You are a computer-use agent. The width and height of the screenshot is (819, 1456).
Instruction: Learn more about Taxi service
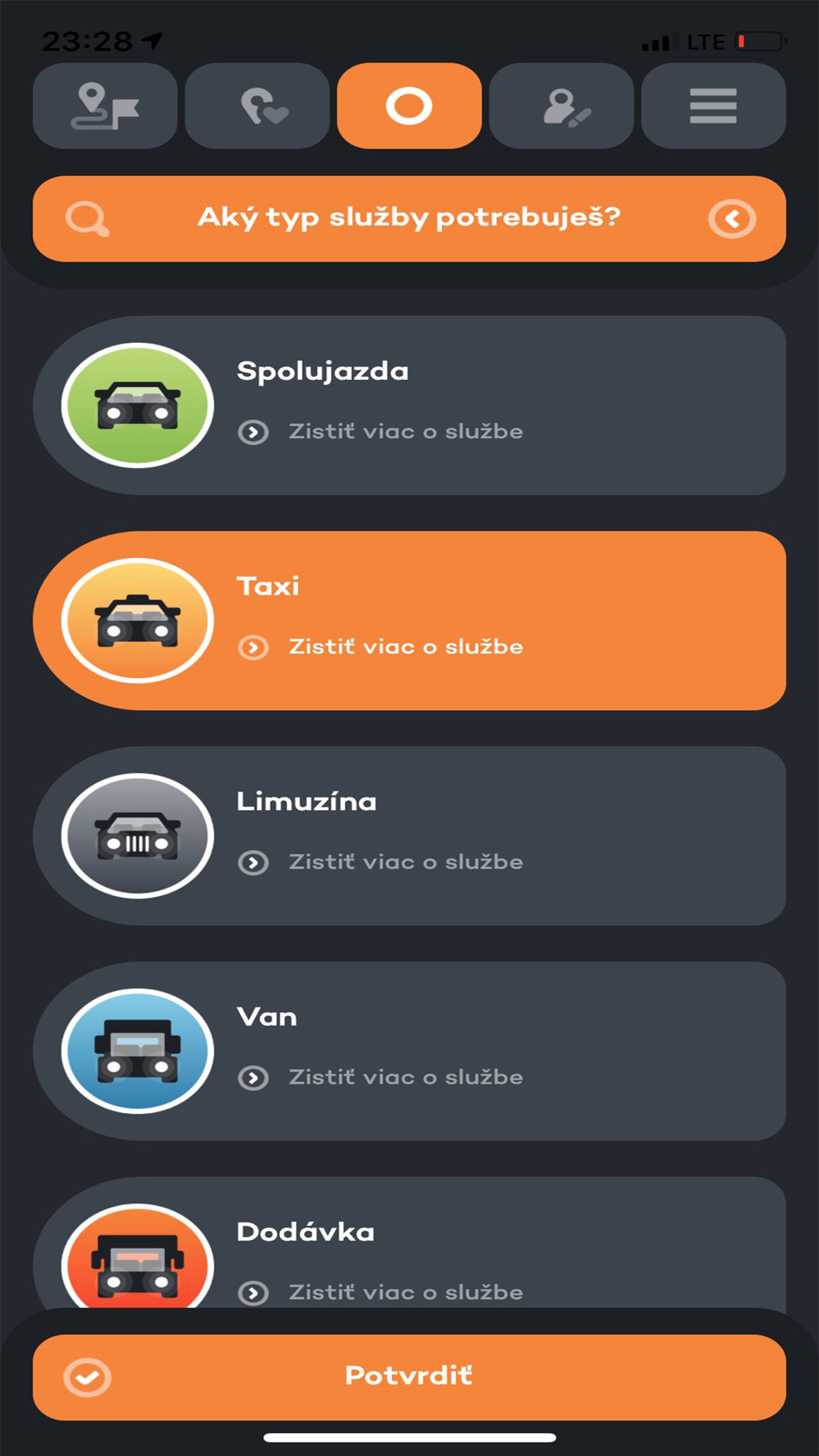coord(405,647)
